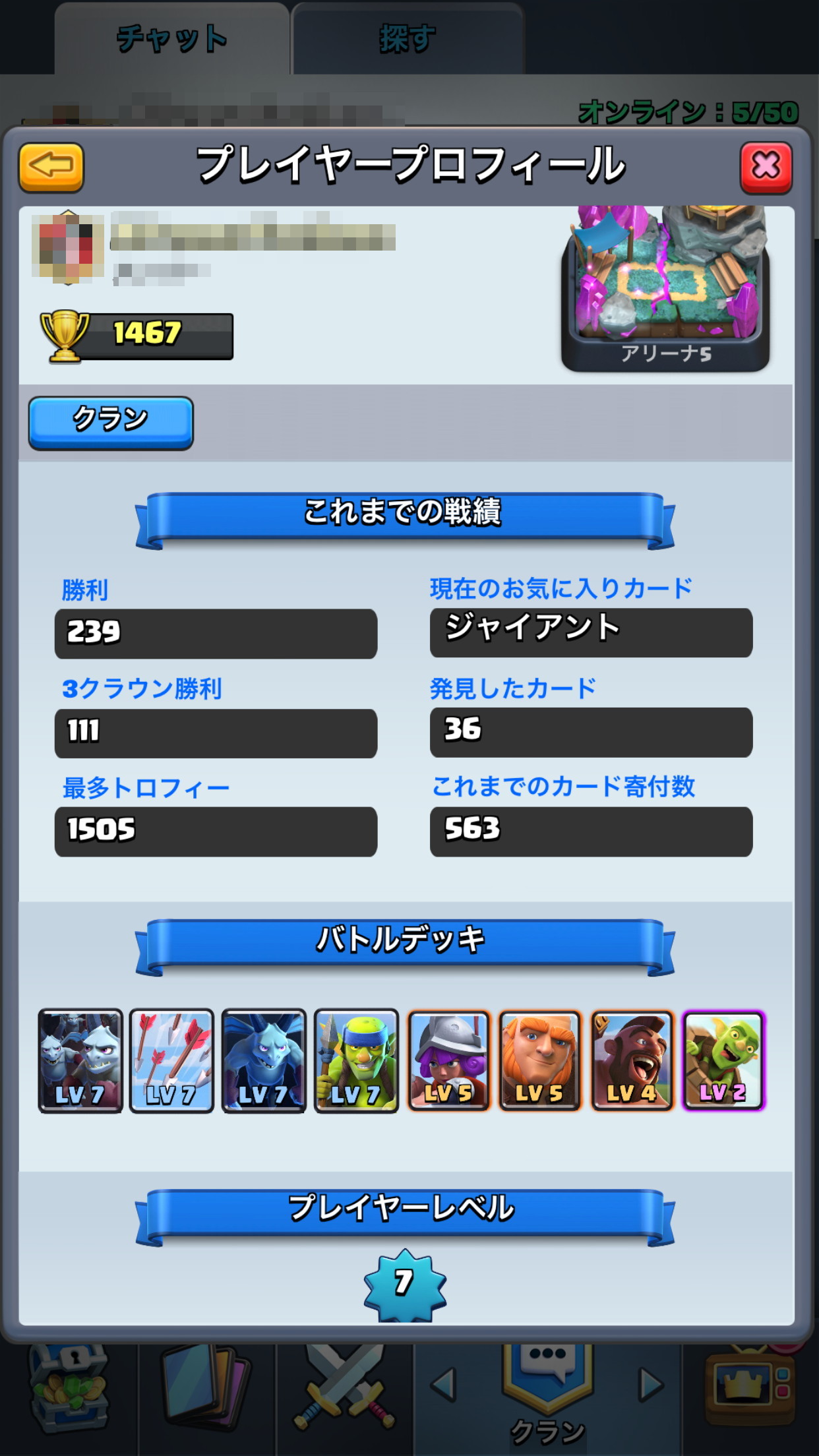
Task: Switch to the 探す tab
Action: point(408,40)
